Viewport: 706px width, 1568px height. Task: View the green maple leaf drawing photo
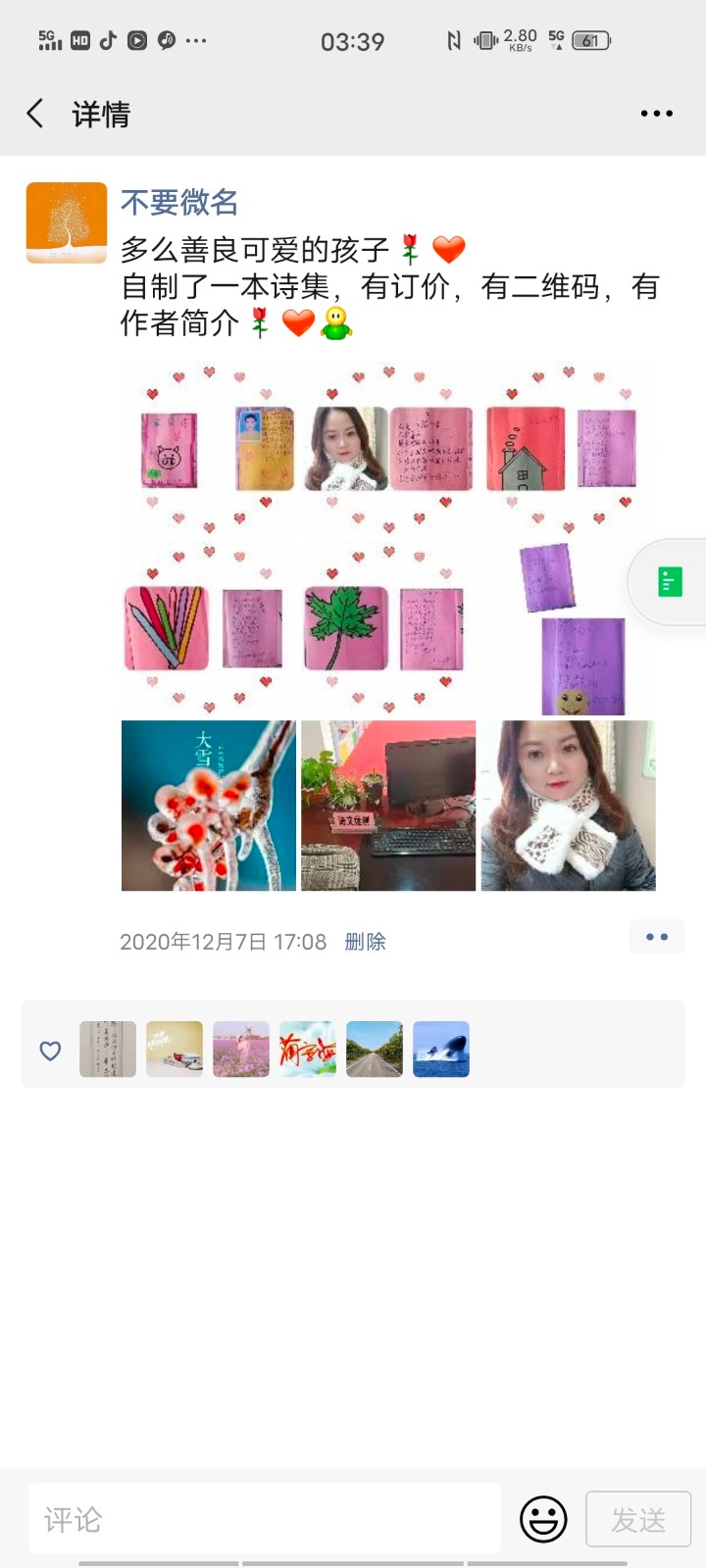pos(388,628)
